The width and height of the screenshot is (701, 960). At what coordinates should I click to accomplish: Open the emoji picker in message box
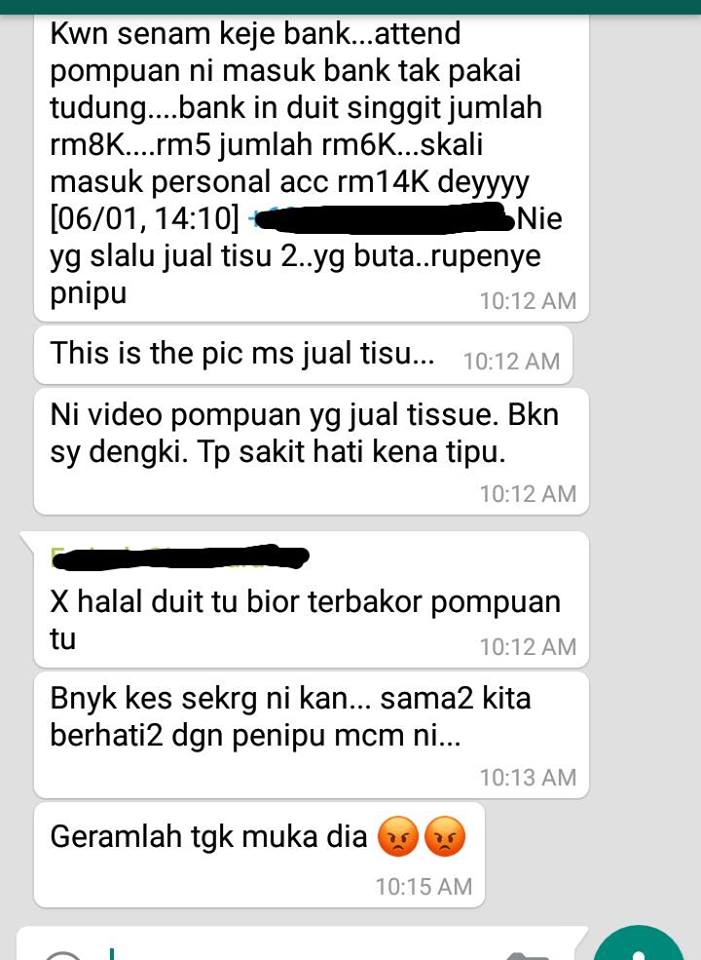62,954
